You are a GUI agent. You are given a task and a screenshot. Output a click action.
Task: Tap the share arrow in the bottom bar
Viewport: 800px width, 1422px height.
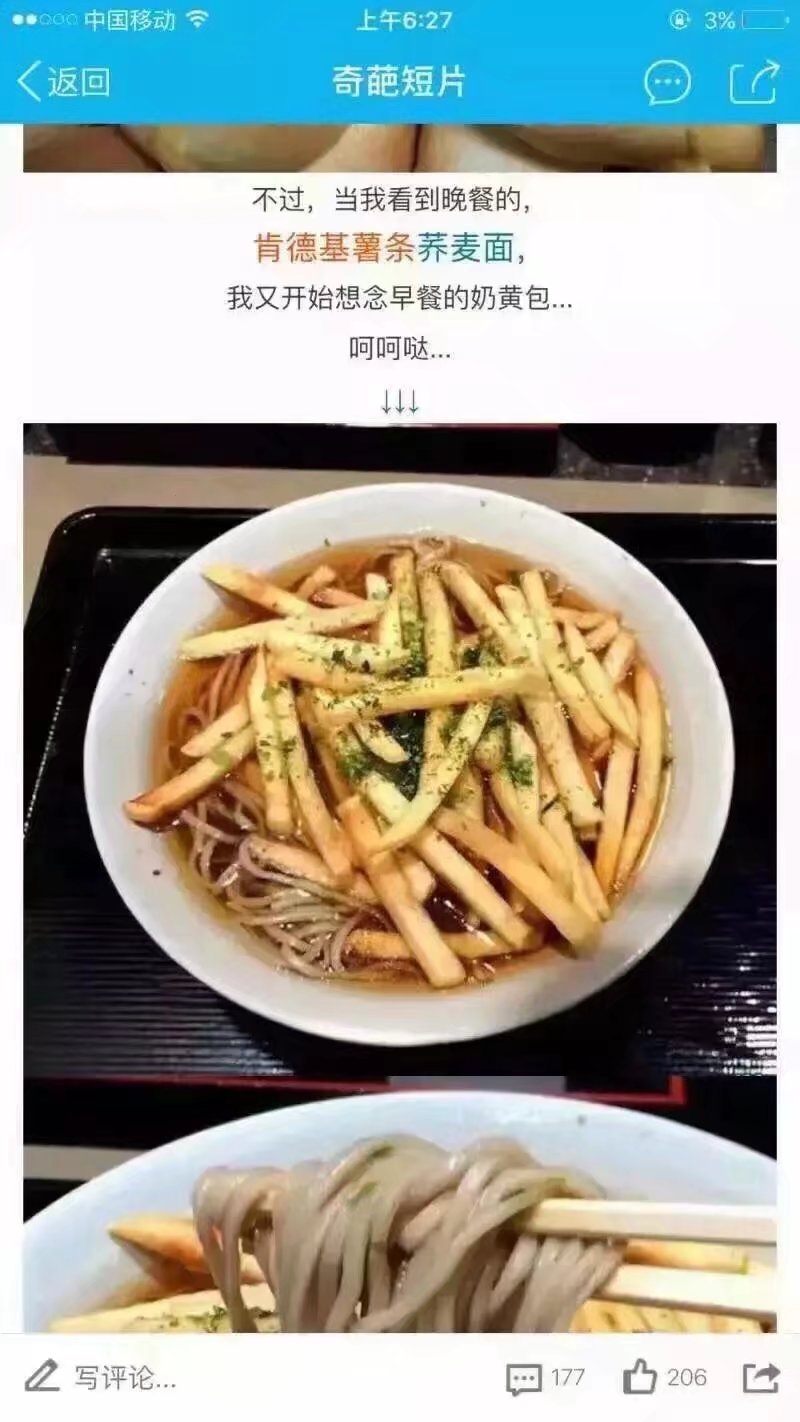[x=761, y=1378]
